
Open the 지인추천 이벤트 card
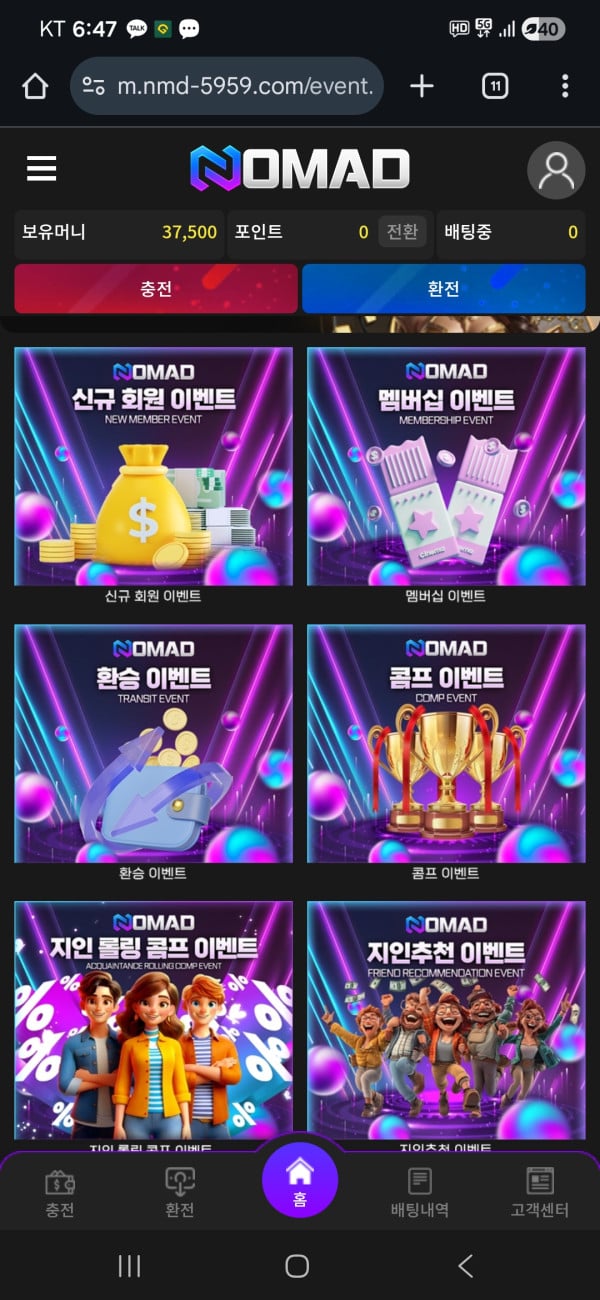(x=446, y=1020)
